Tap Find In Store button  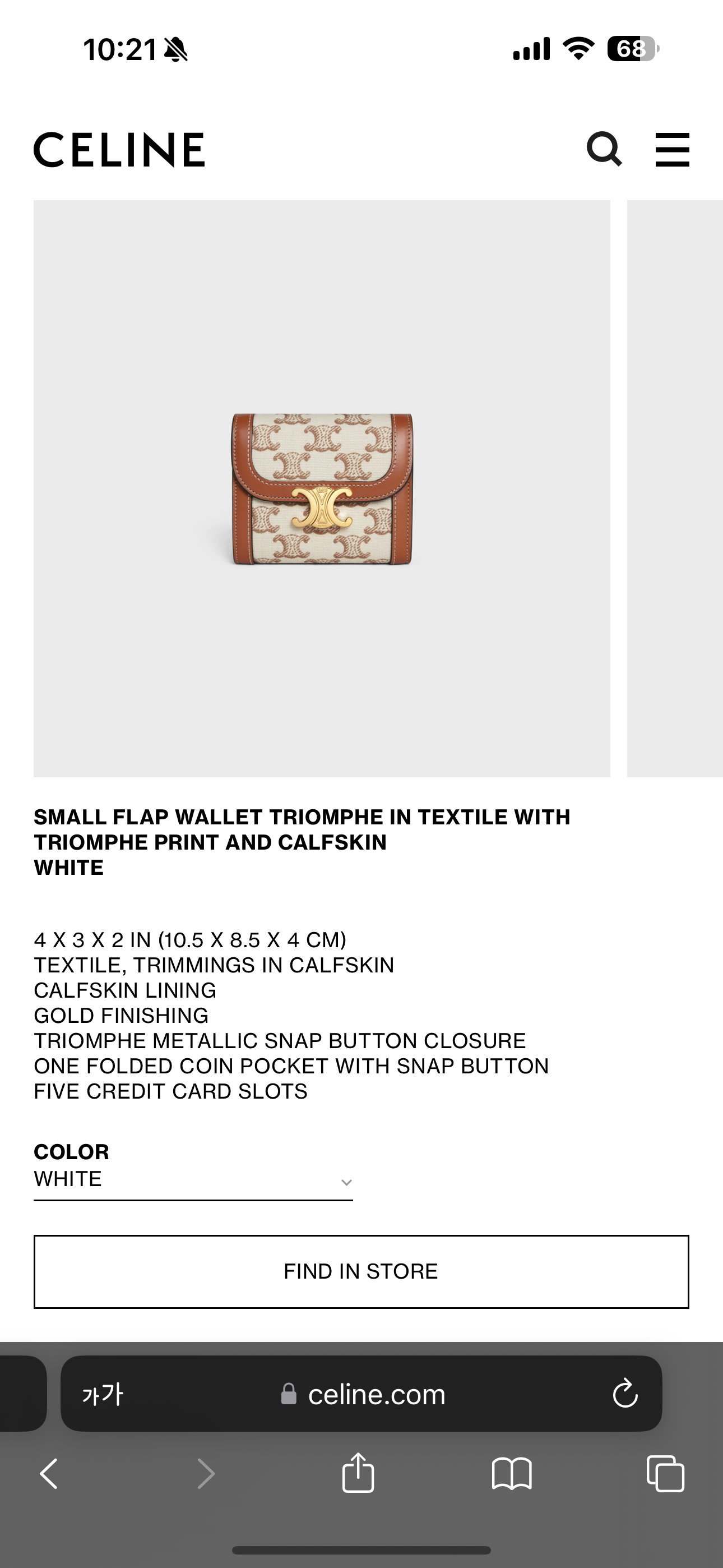[x=361, y=1271]
